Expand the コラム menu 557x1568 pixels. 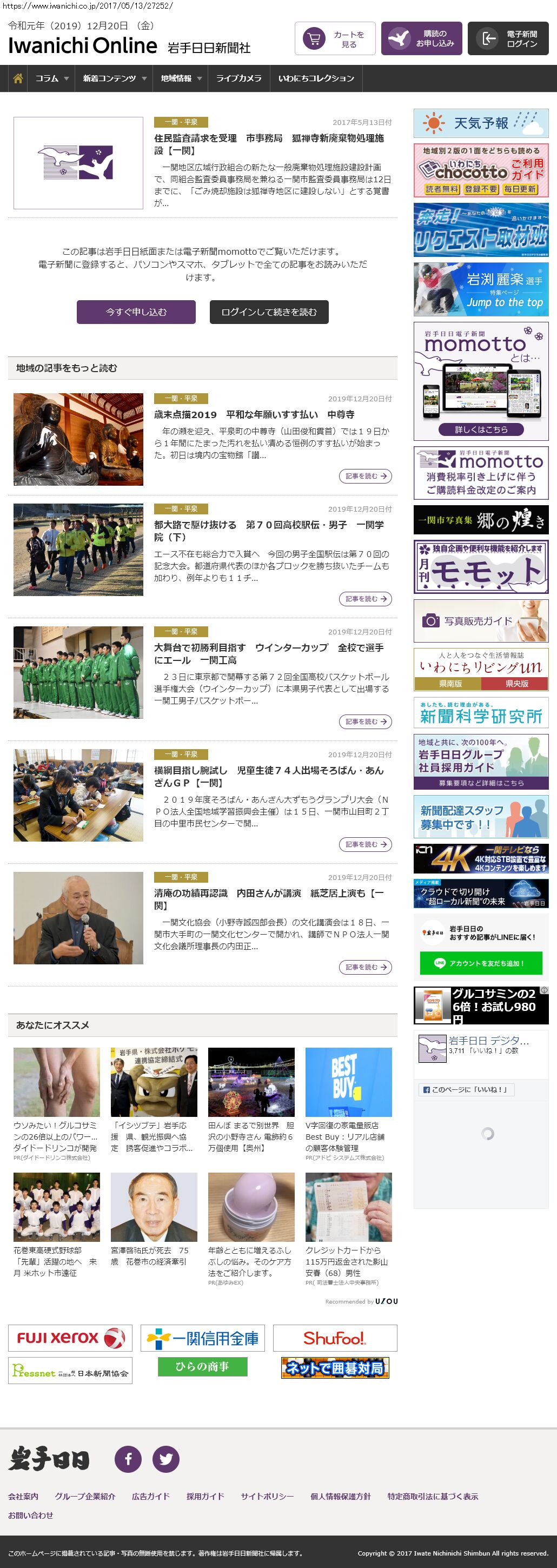(51, 78)
